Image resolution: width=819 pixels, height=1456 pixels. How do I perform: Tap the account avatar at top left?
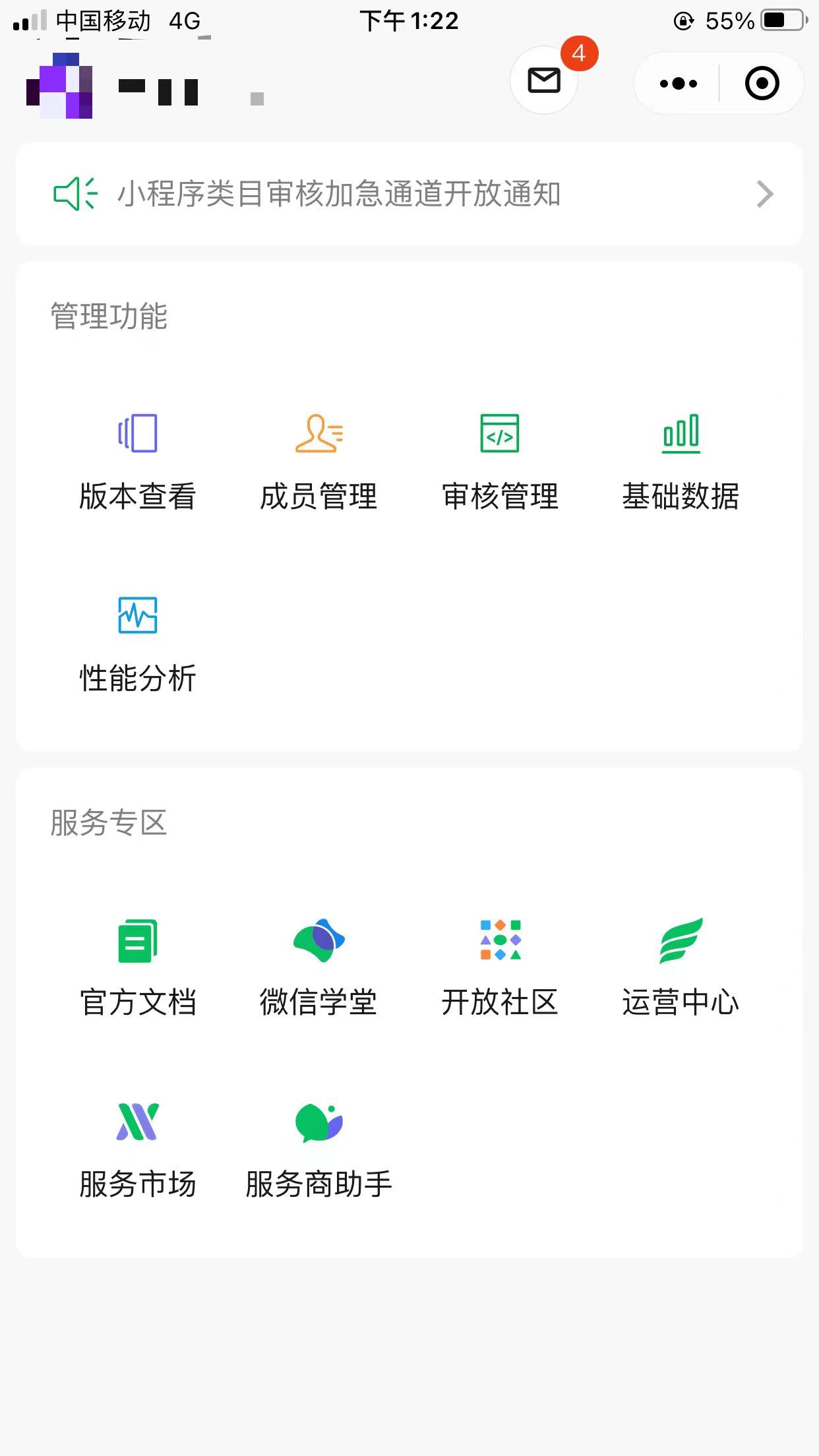click(59, 86)
